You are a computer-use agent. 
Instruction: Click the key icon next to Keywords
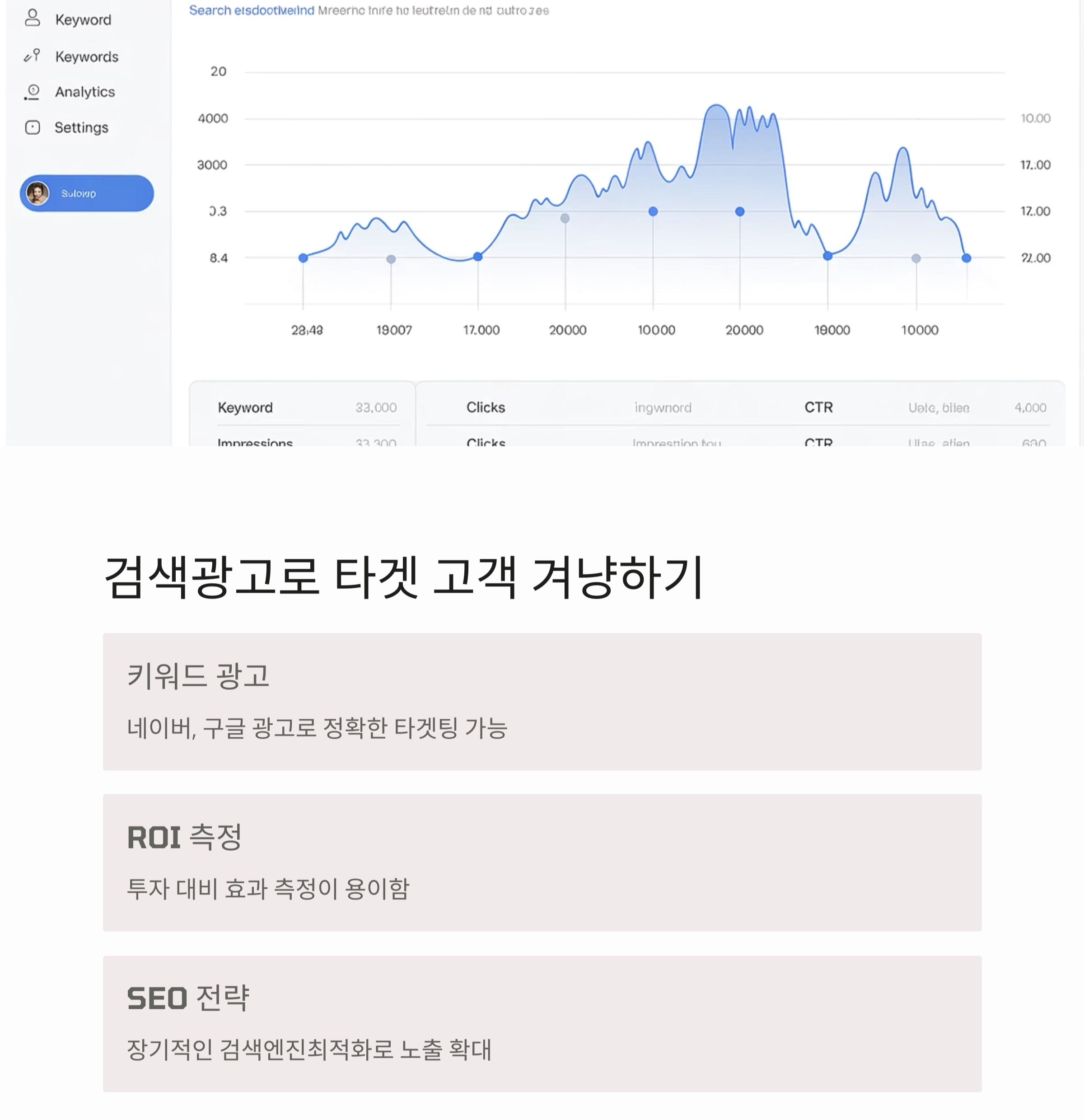32,56
